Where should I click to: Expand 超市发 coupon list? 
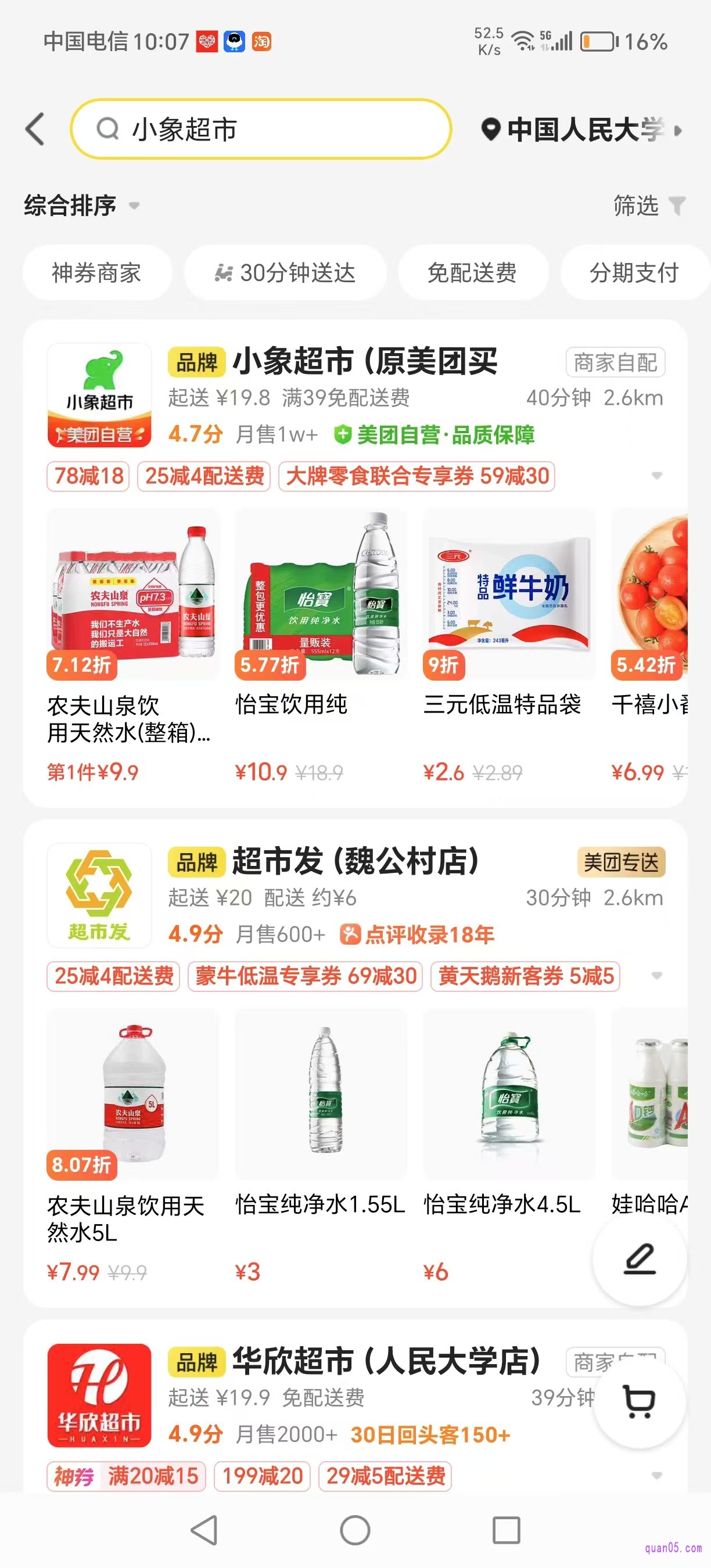tap(657, 976)
